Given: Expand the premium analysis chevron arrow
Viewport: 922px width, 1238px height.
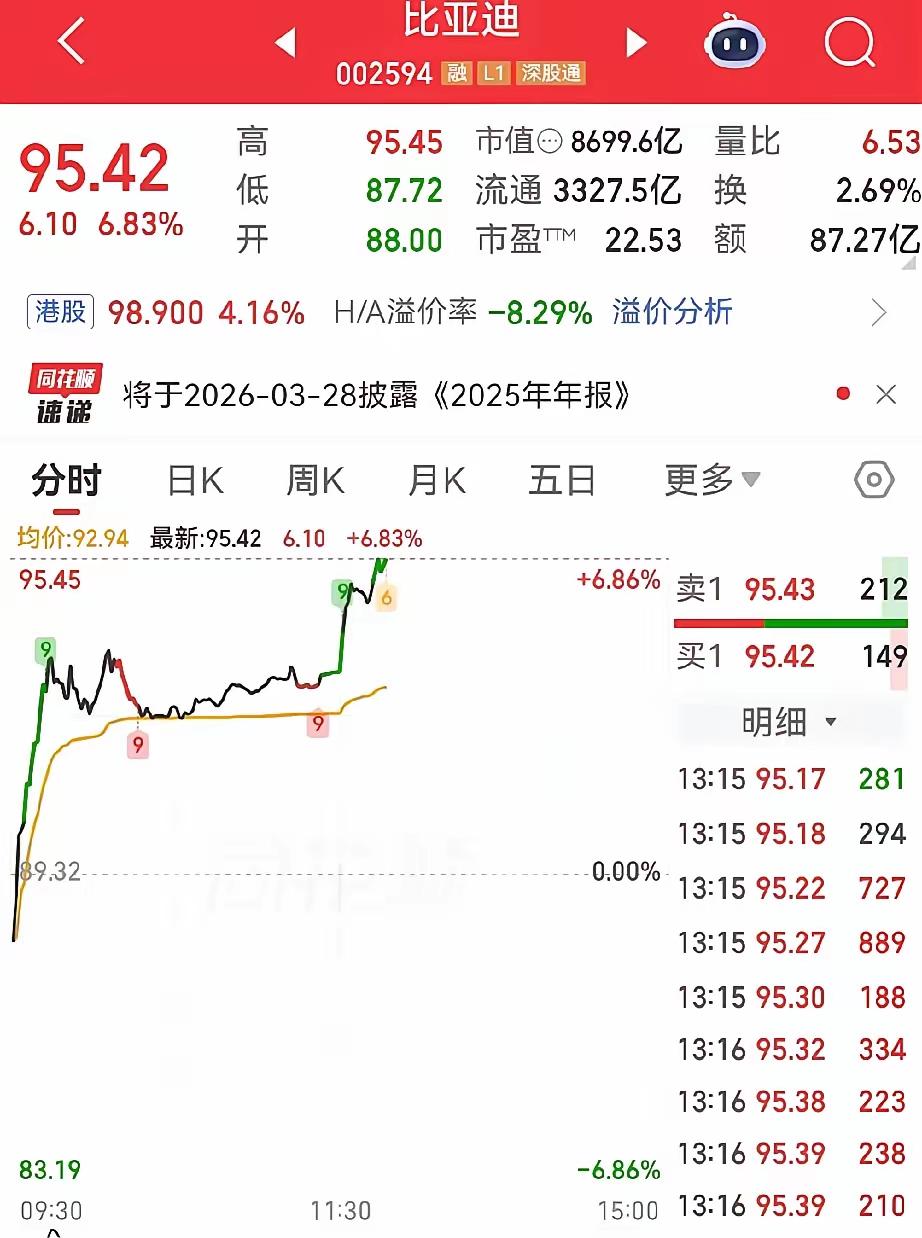Looking at the screenshot, I should pos(880,312).
